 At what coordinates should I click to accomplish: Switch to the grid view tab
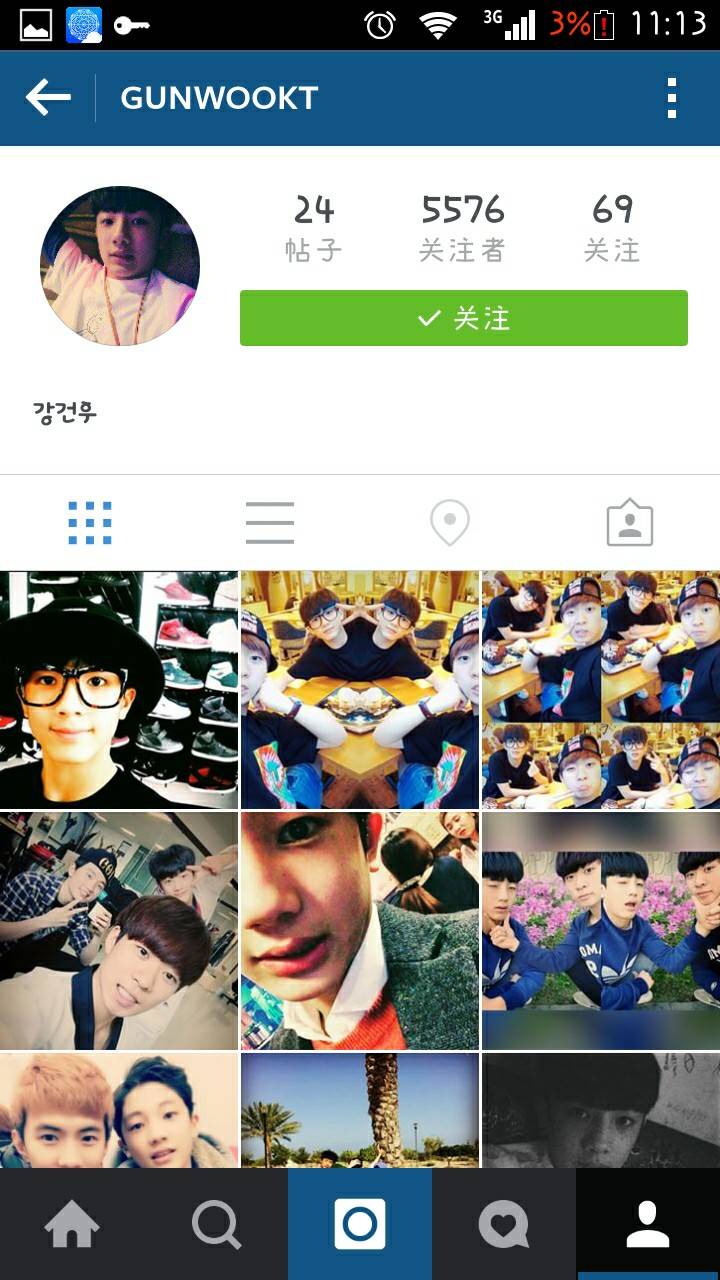point(90,523)
